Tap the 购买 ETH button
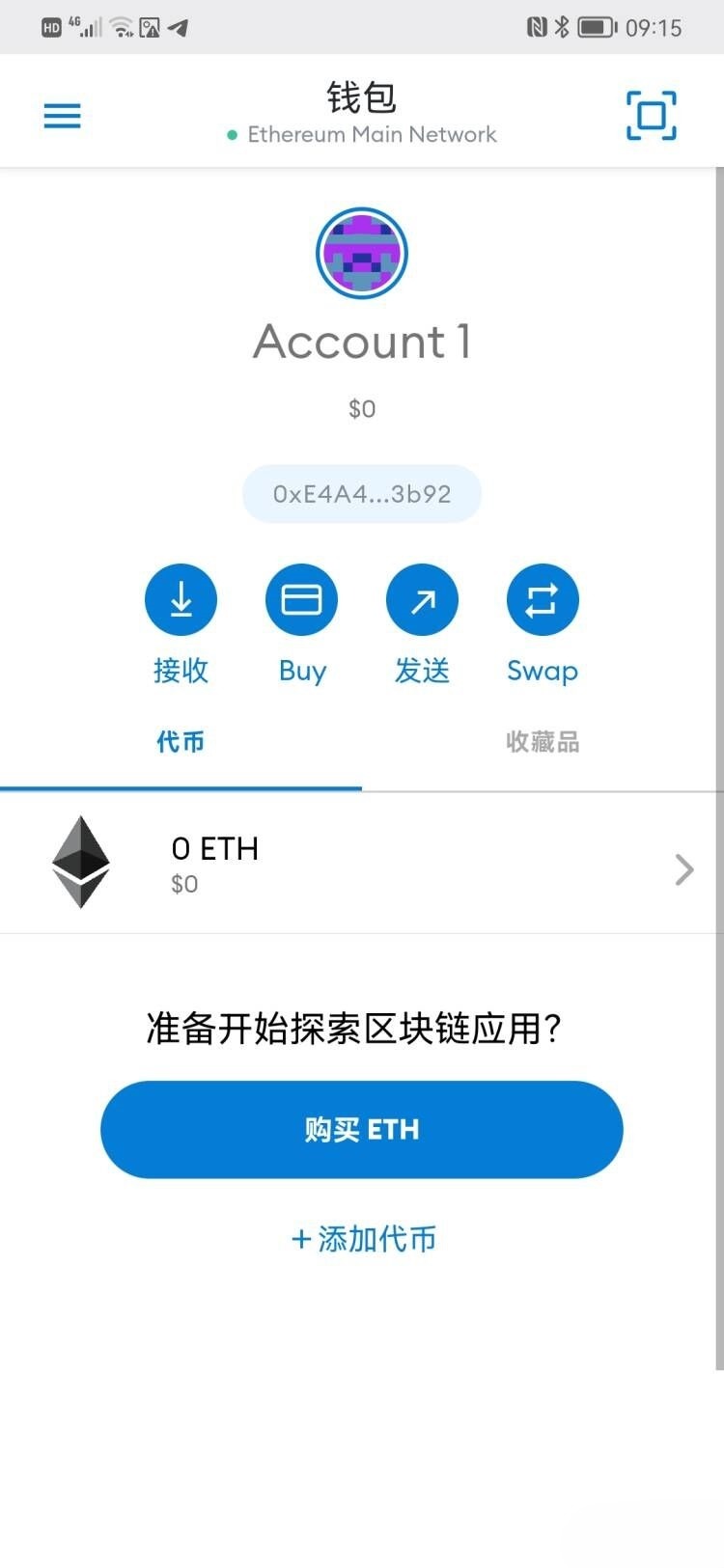Viewport: 724px width, 1568px height. (362, 1130)
